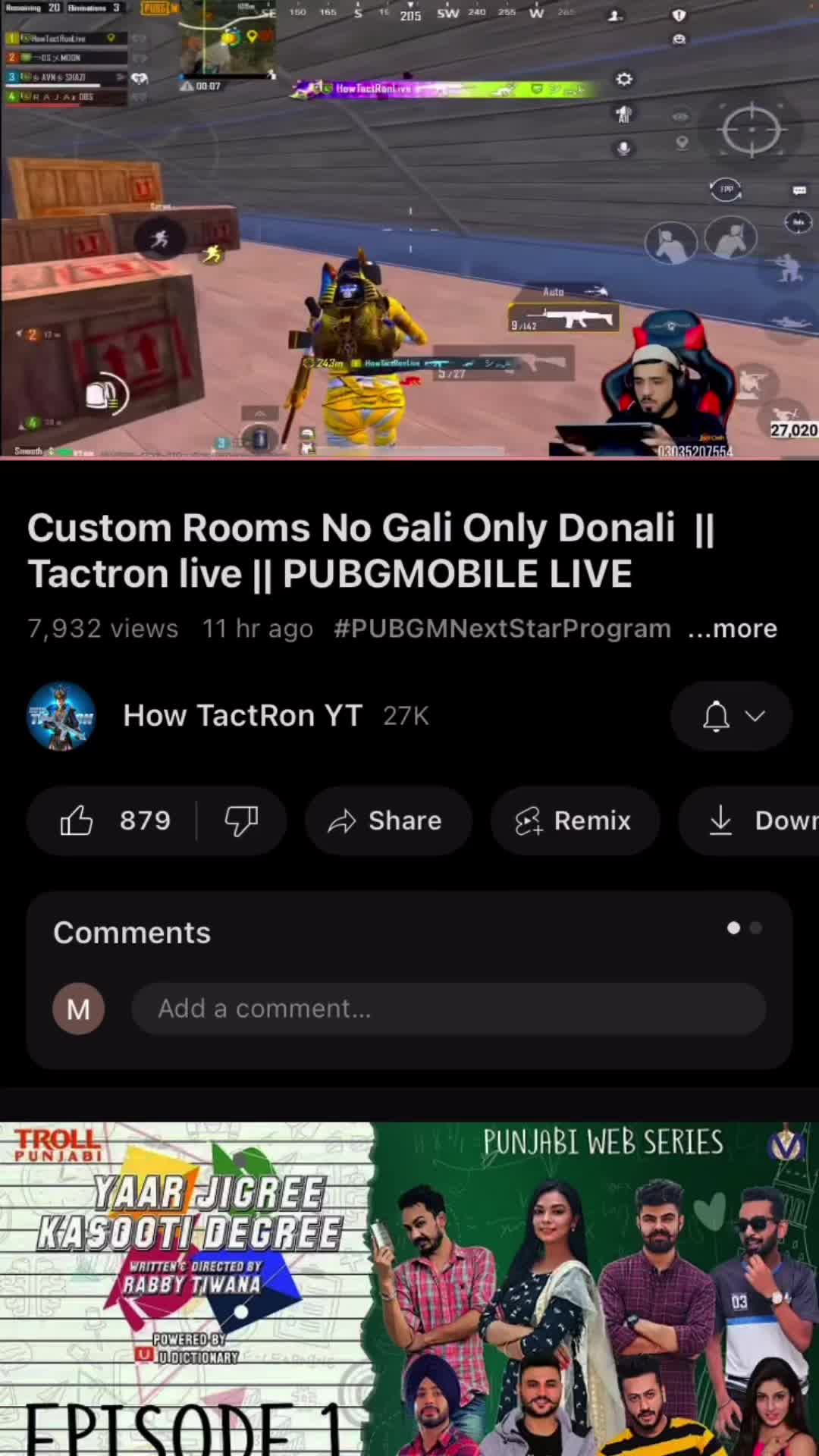This screenshot has height=1456, width=819.
Task: Tap the playing video to show controls
Action: 409,227
